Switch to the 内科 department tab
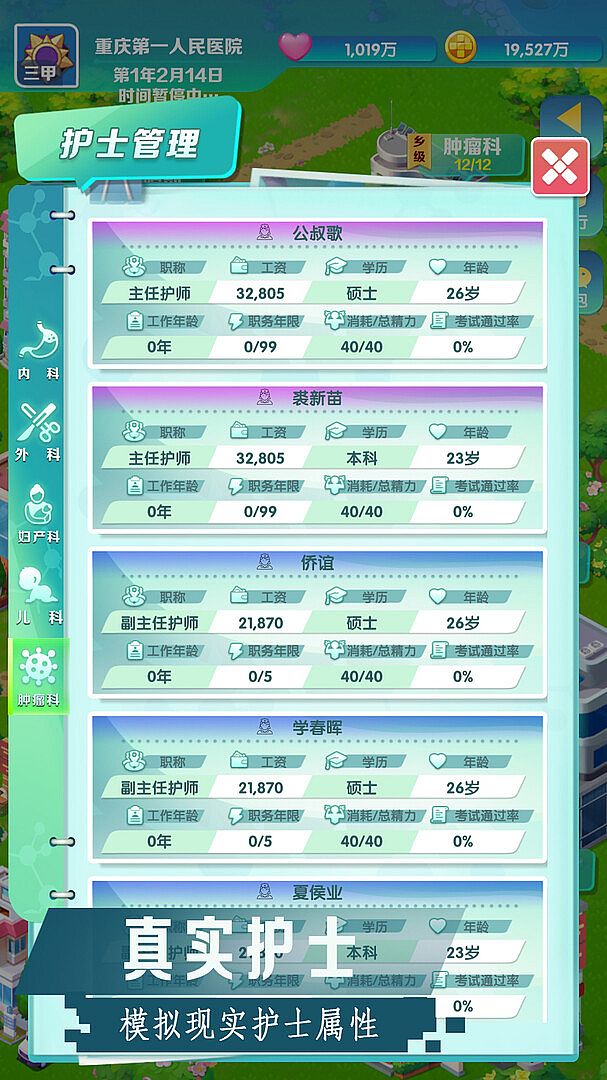Viewport: 607px width, 1080px height. pos(39,350)
